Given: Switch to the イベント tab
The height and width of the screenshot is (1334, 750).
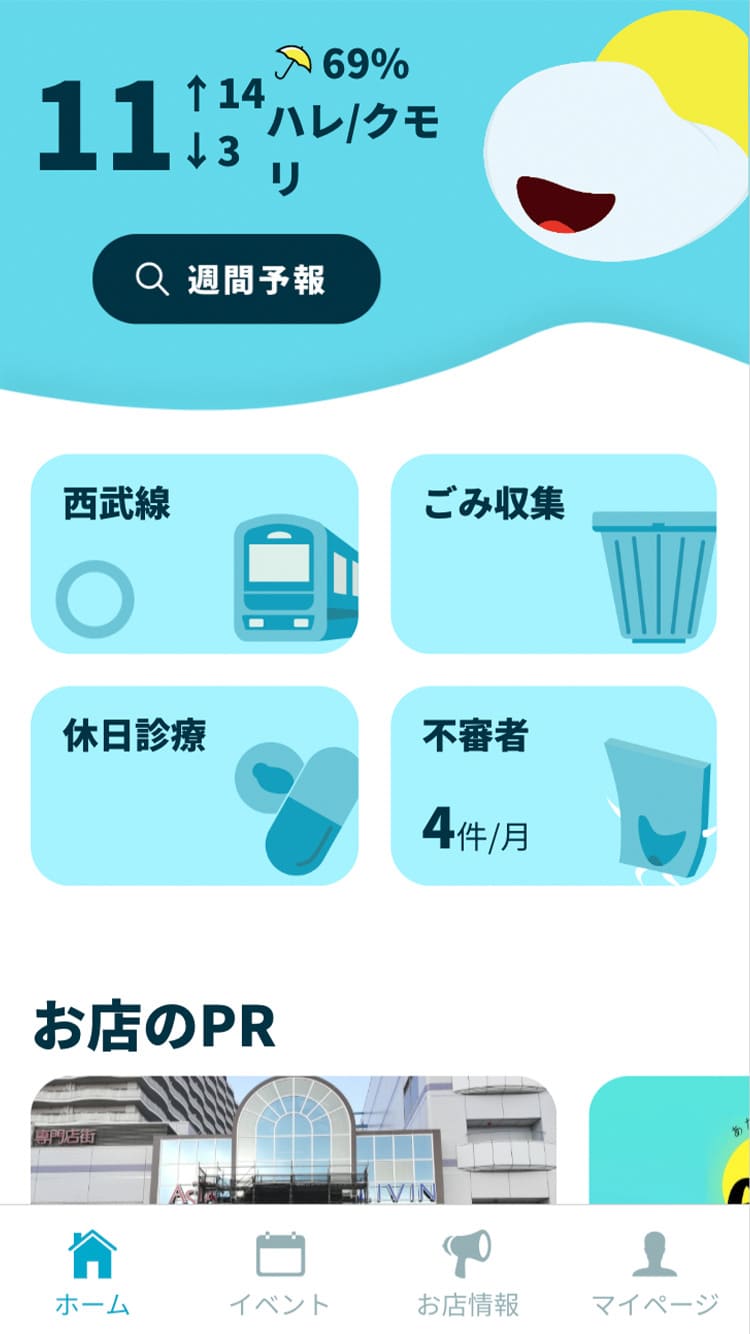Looking at the screenshot, I should click(279, 1272).
